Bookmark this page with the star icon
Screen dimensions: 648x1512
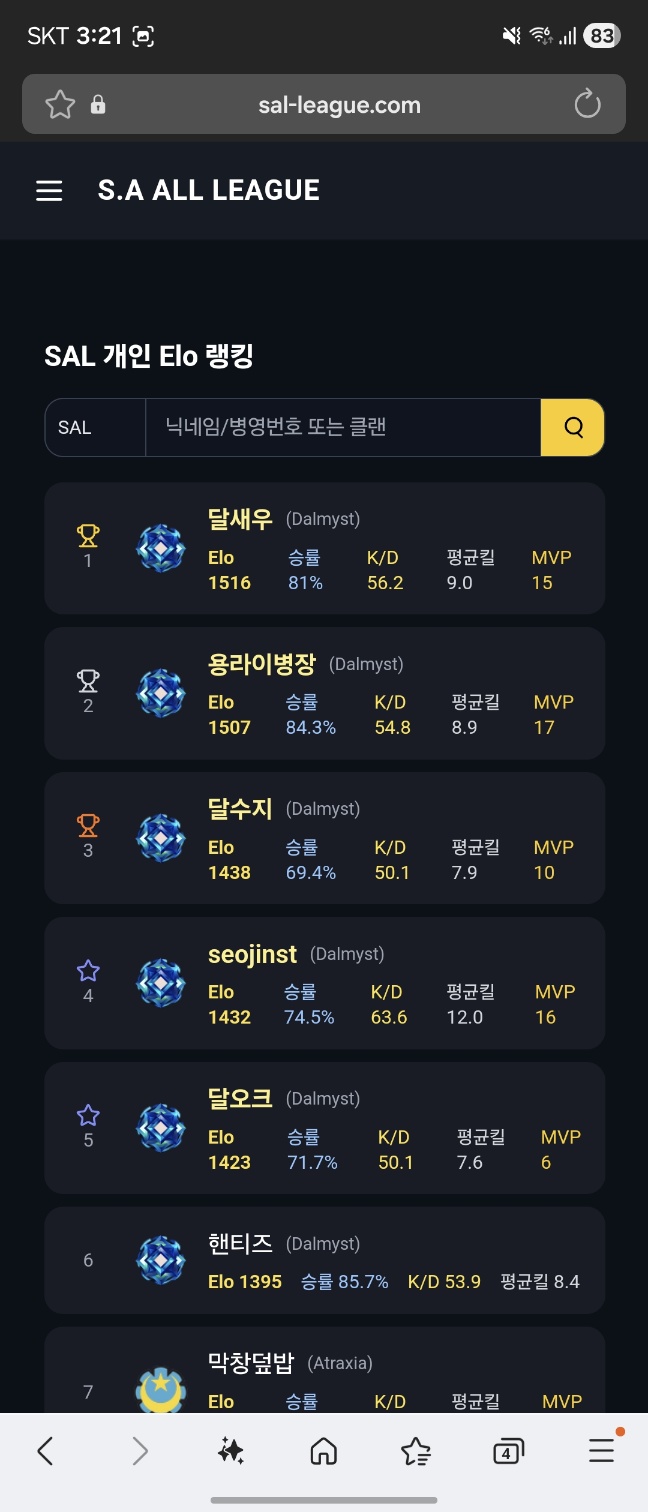click(x=60, y=104)
